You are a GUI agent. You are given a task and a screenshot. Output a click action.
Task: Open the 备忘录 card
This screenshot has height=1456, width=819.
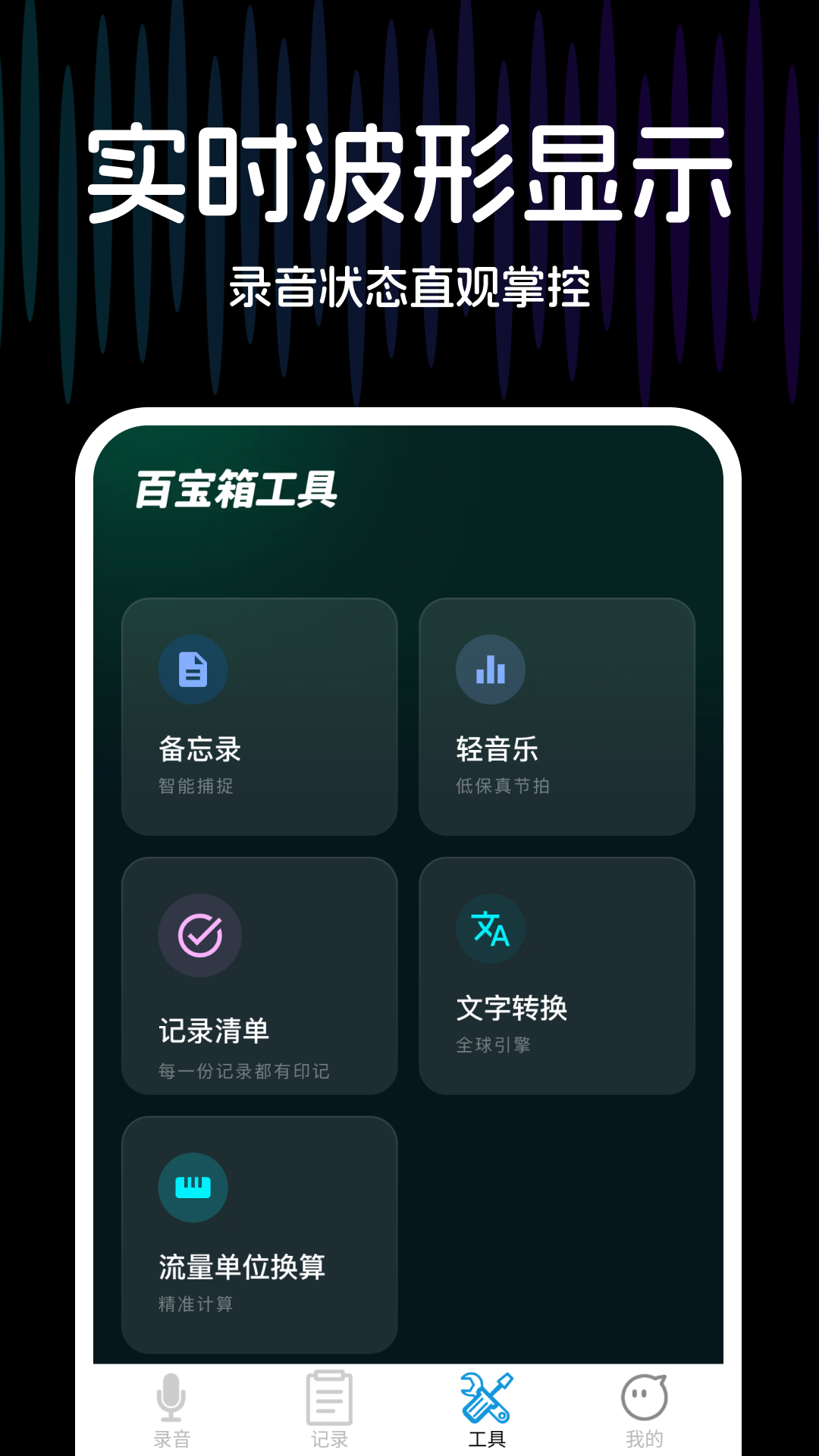coord(259,717)
